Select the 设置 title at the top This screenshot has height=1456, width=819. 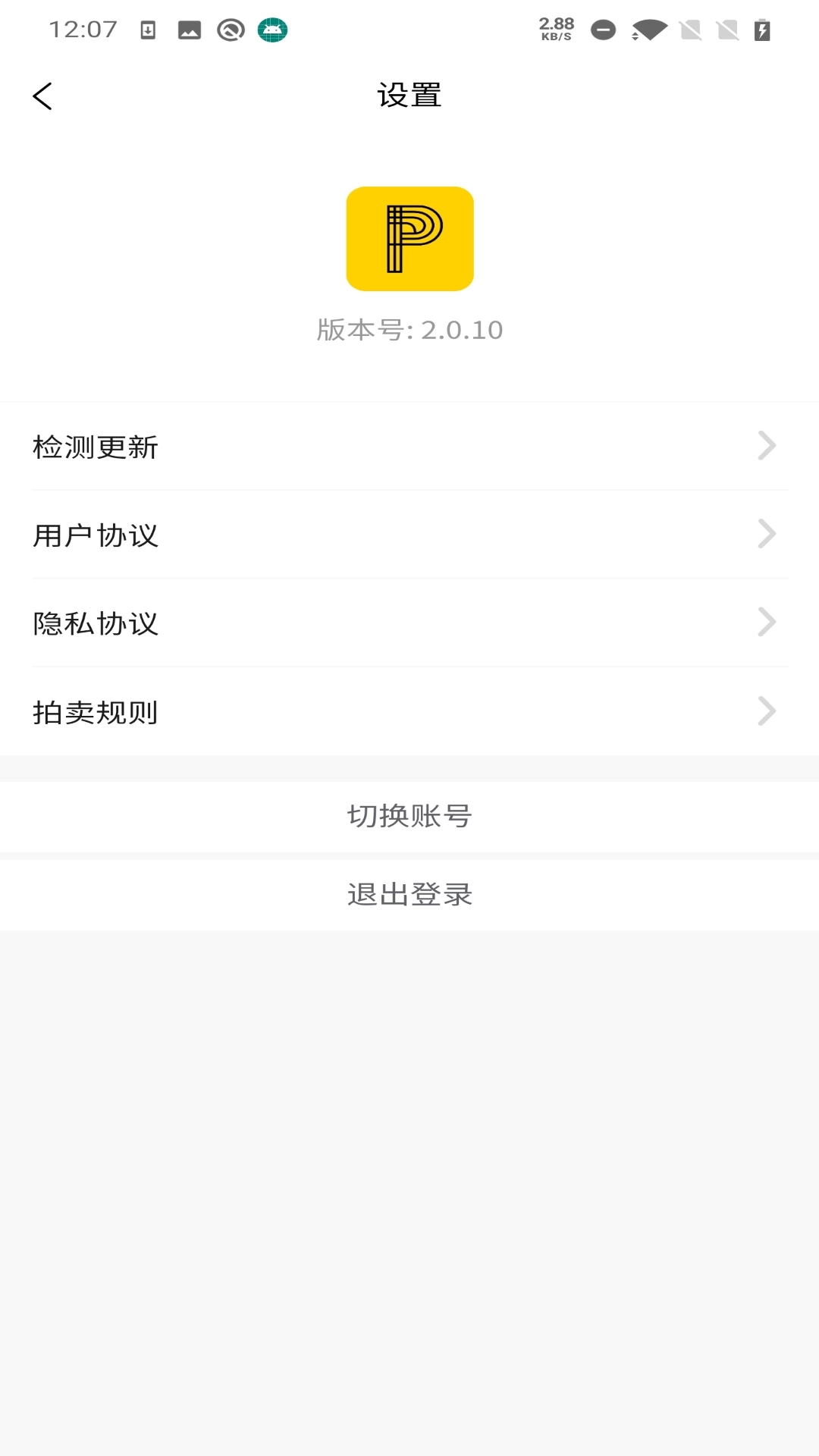tap(409, 96)
